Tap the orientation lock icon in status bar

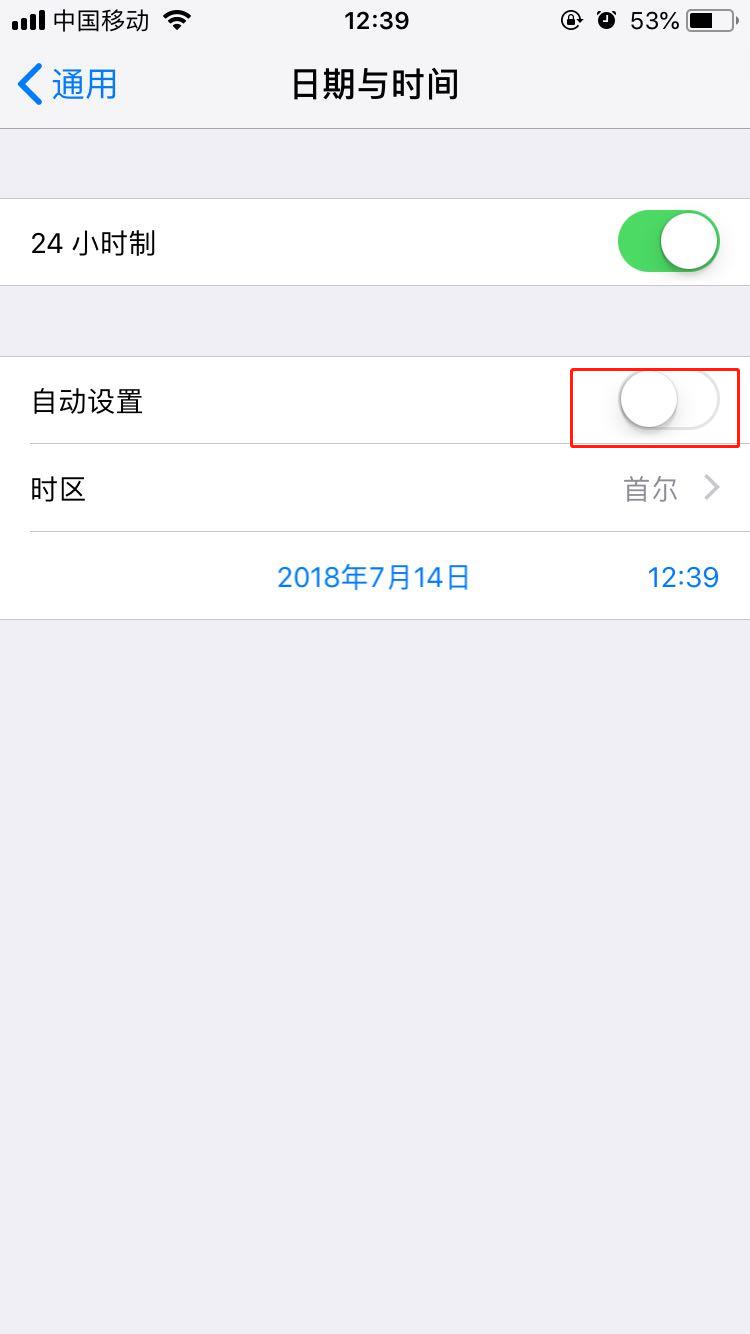click(x=570, y=18)
